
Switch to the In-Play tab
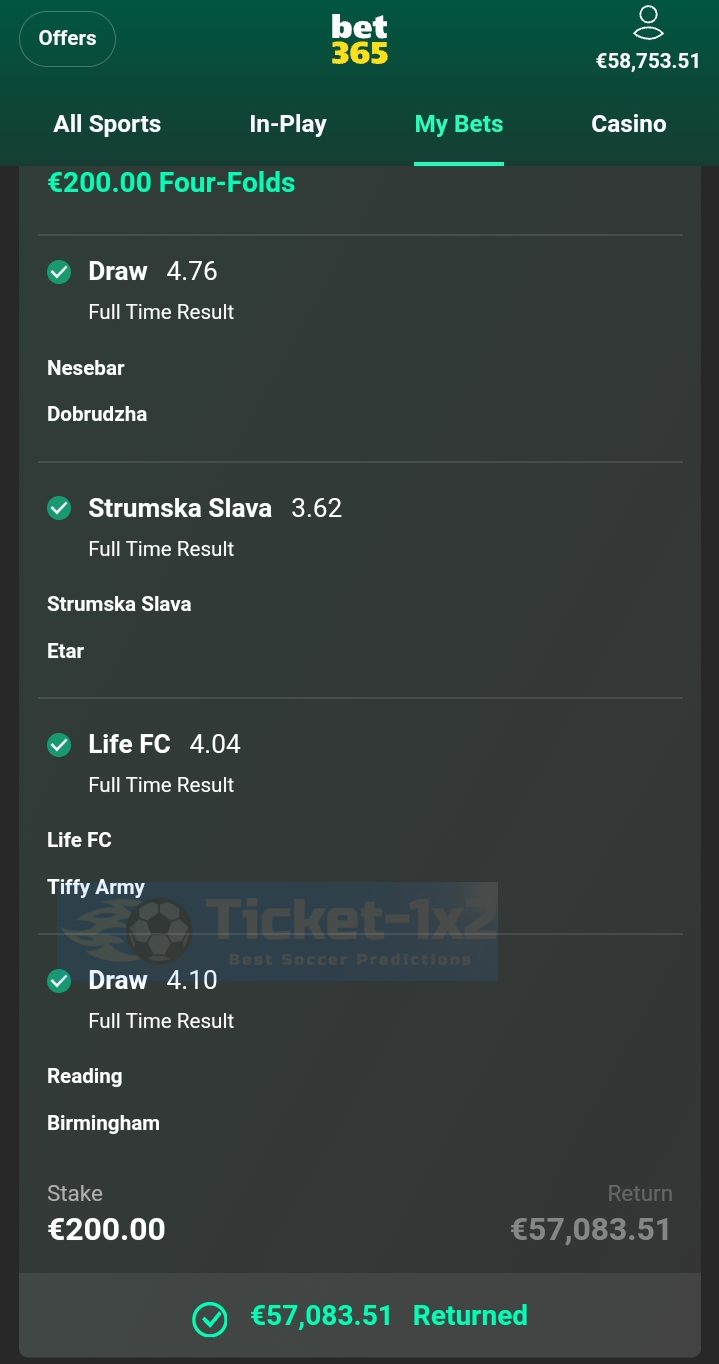[x=288, y=124]
